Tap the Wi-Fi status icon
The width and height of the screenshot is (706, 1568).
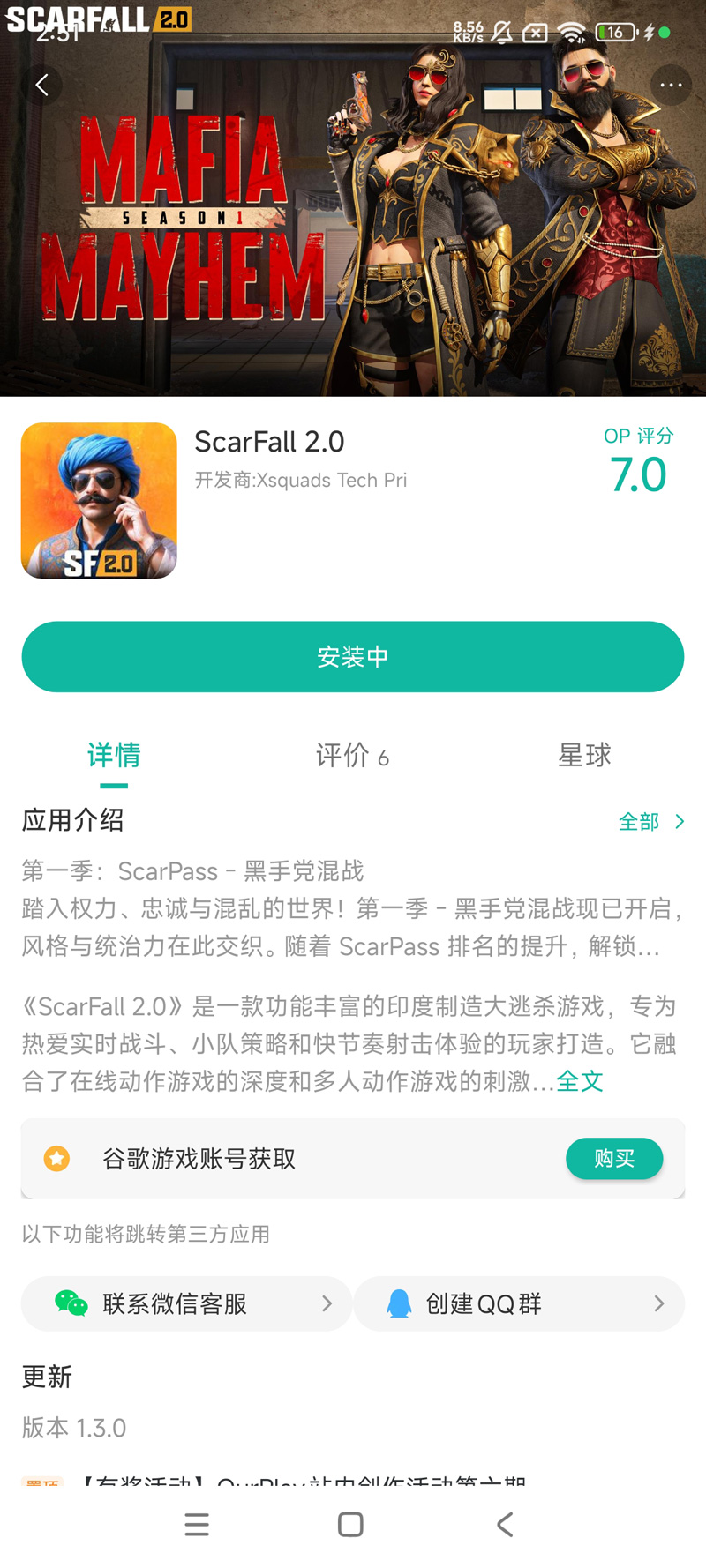(569, 32)
